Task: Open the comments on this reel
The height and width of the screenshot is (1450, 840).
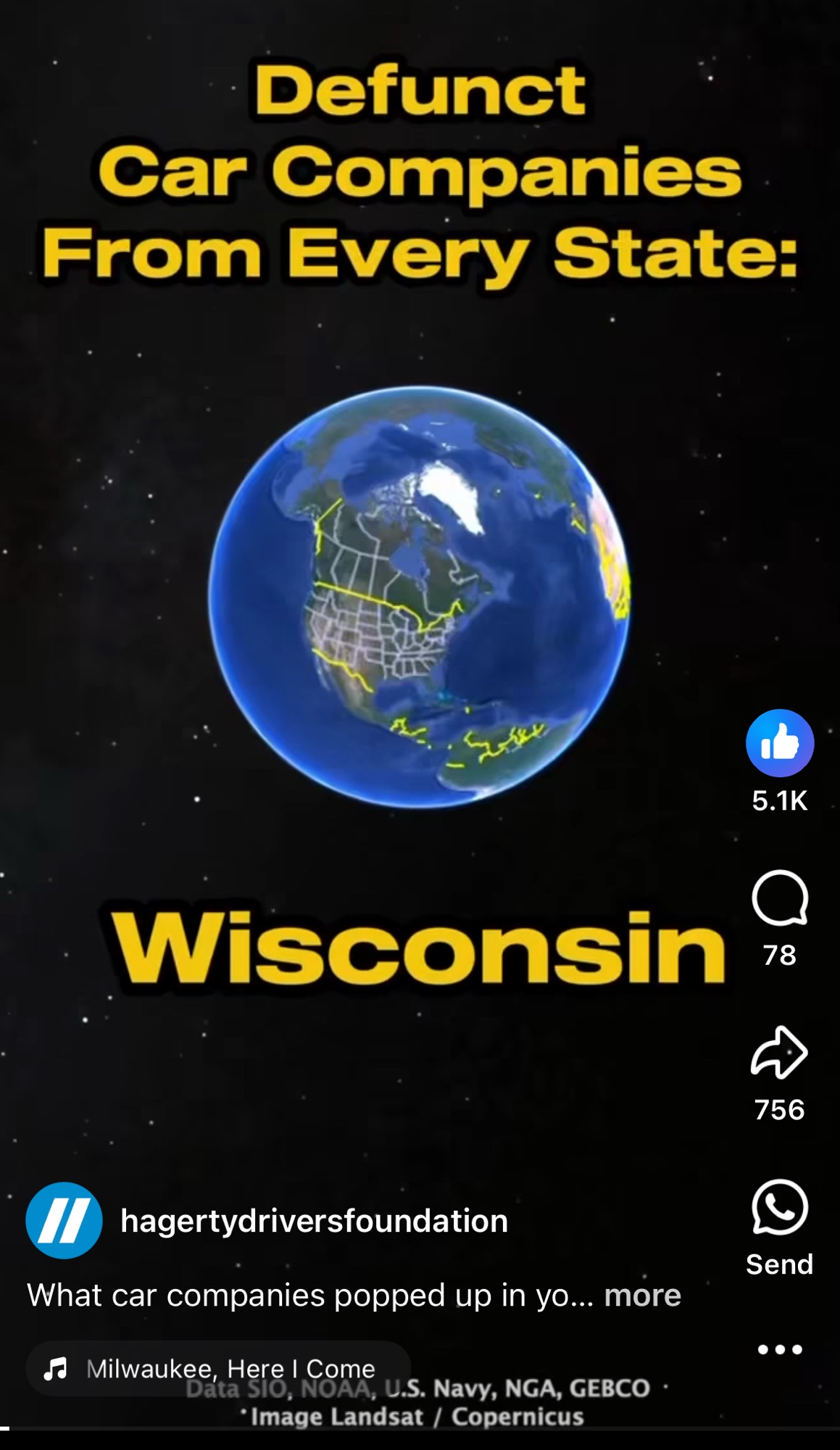Action: coord(779,898)
